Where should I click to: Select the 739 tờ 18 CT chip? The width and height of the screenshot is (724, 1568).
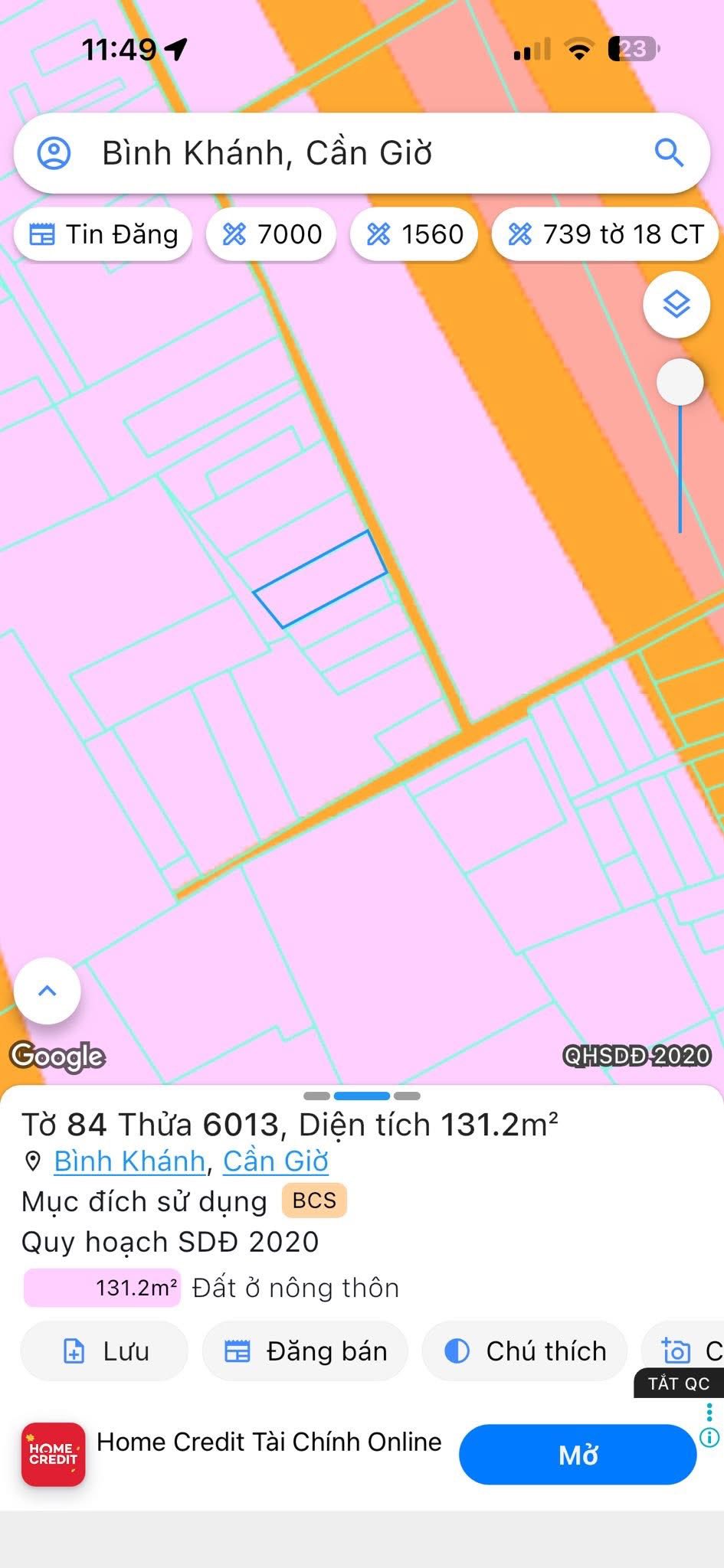coord(605,234)
